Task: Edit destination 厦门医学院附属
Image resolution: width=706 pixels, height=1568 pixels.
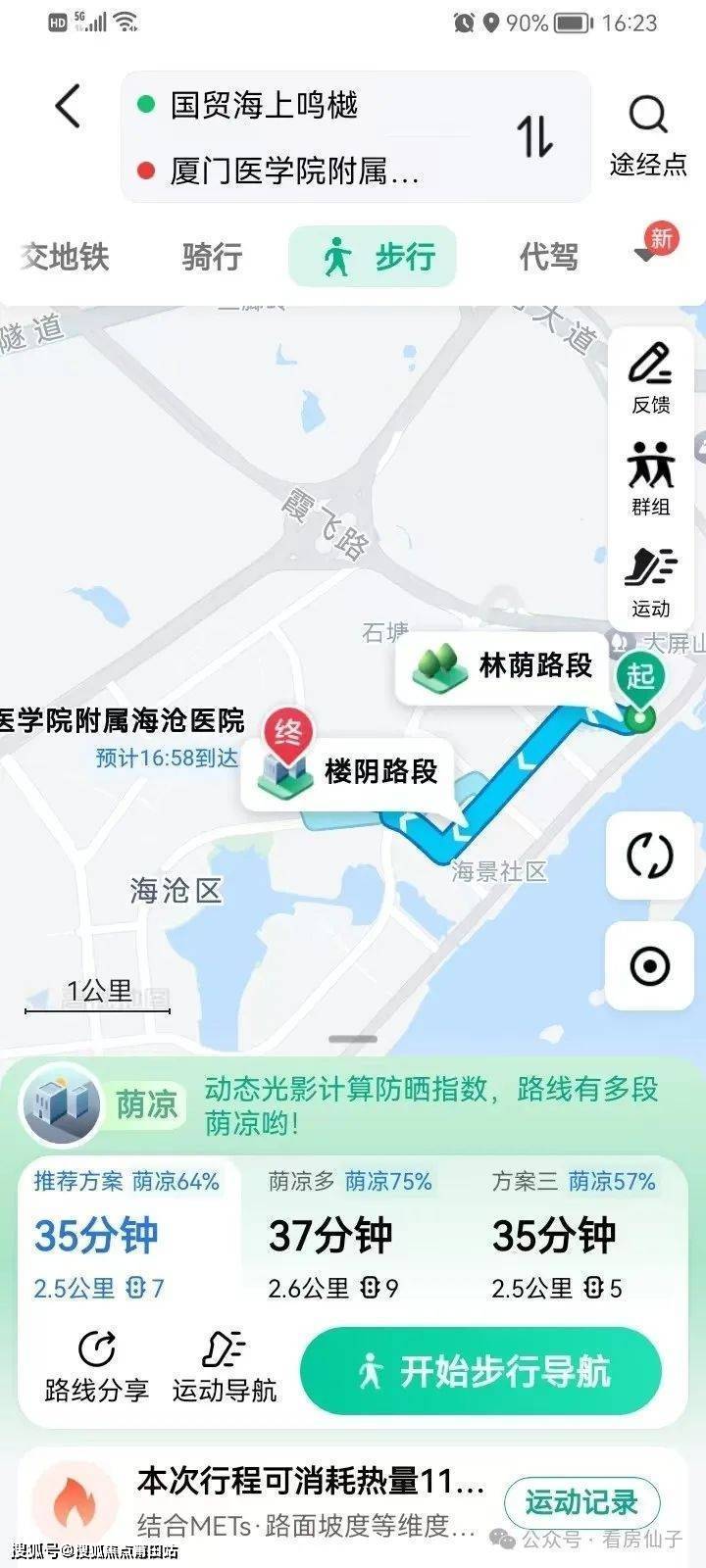Action: click(294, 171)
